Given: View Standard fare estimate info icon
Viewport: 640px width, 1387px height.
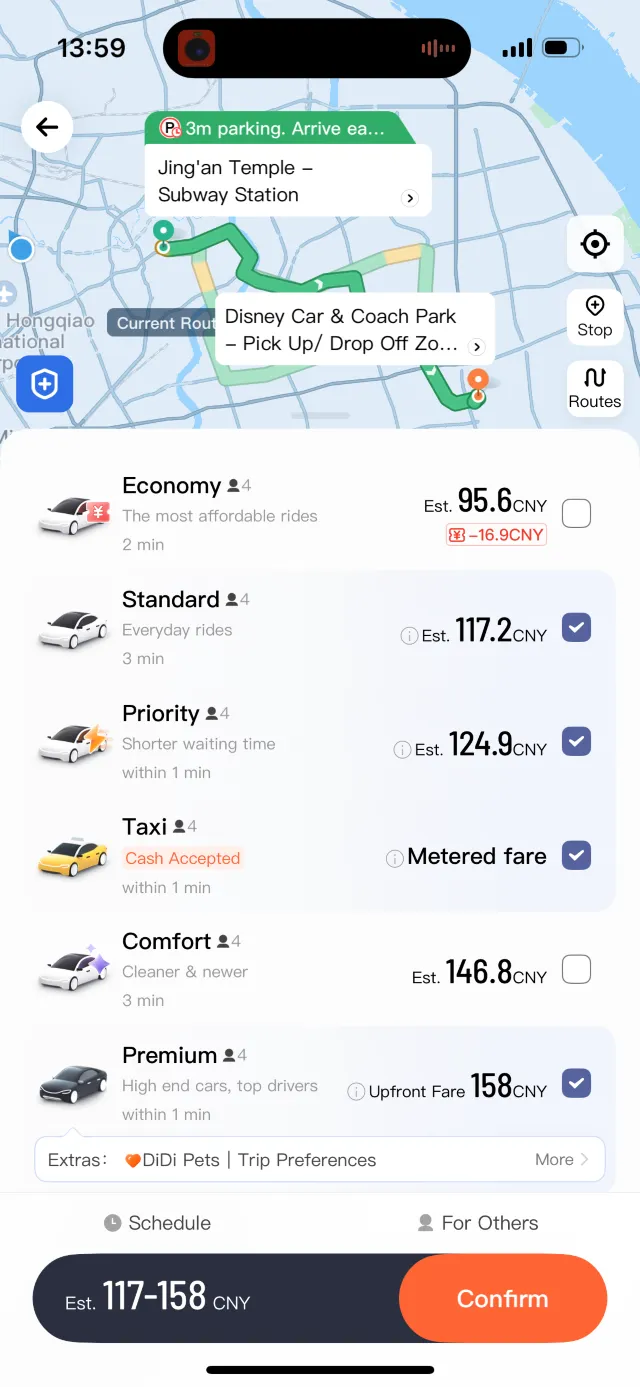Looking at the screenshot, I should point(408,635).
